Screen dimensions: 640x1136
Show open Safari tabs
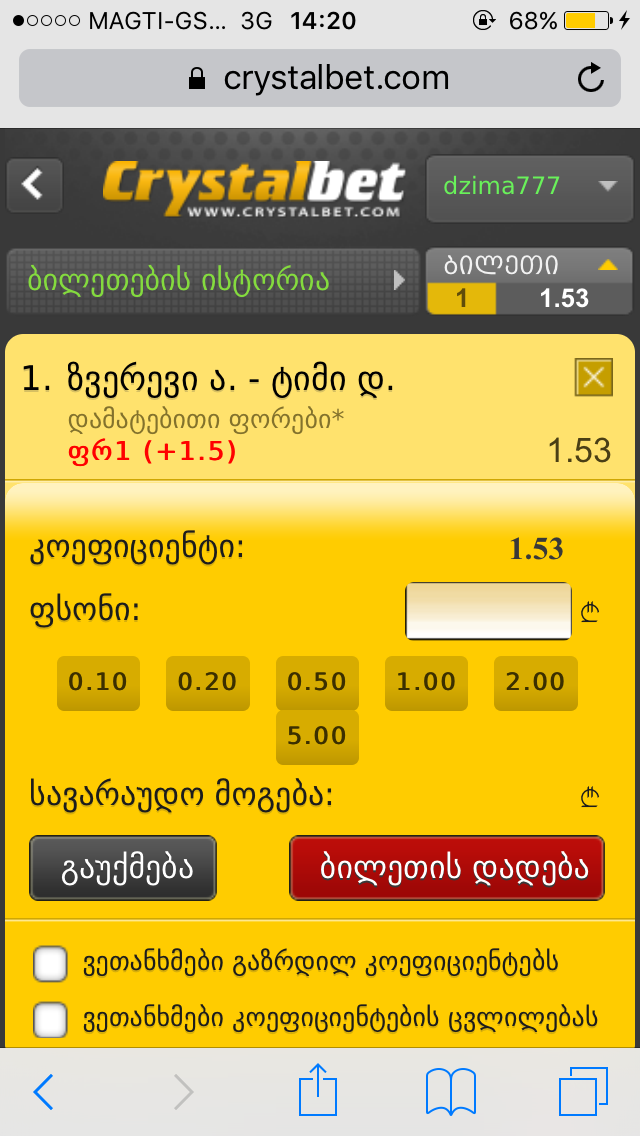[x=583, y=1092]
